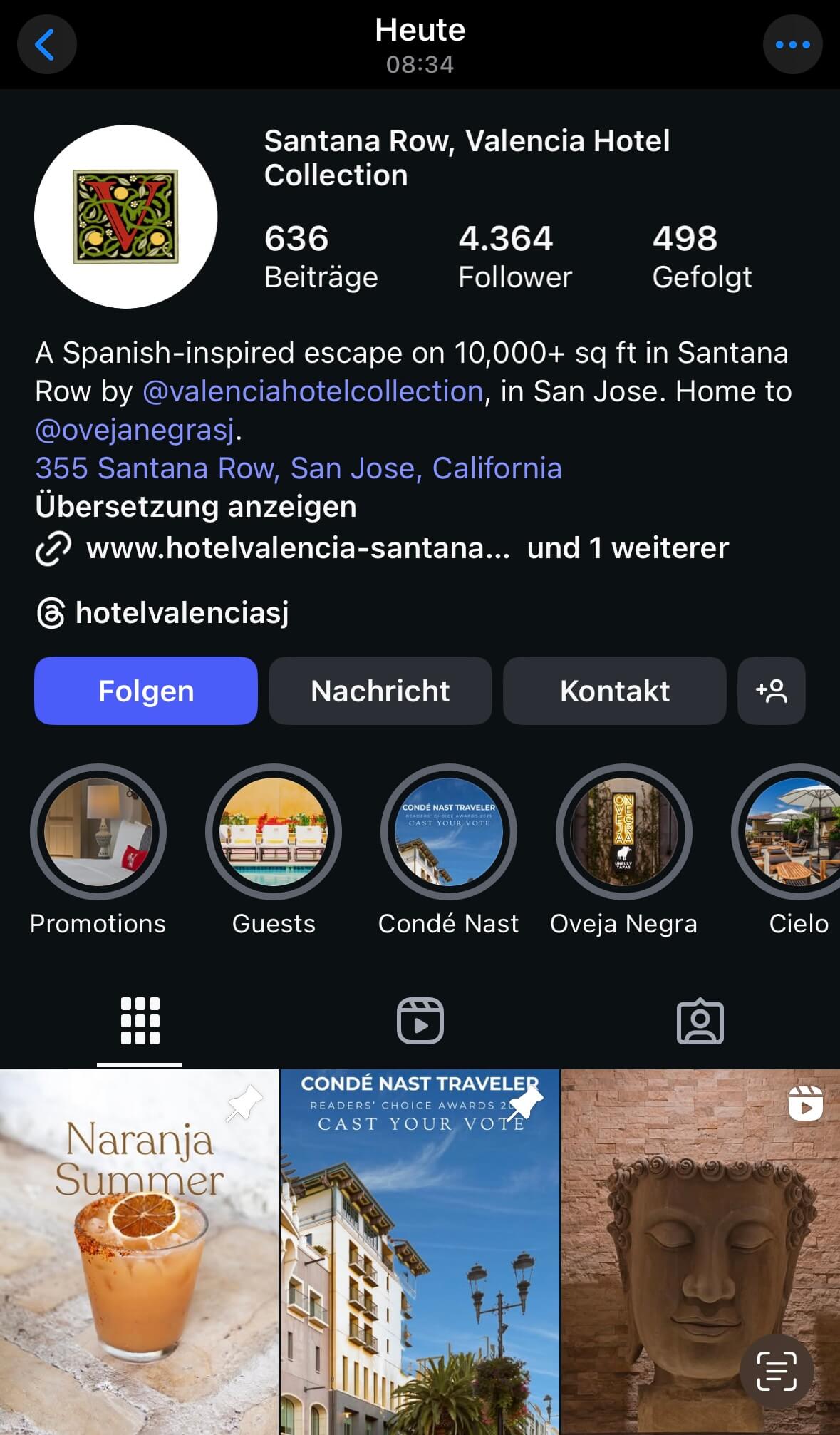840x1435 pixels.
Task: Tap Übersetzung anzeigen
Action: [x=196, y=507]
